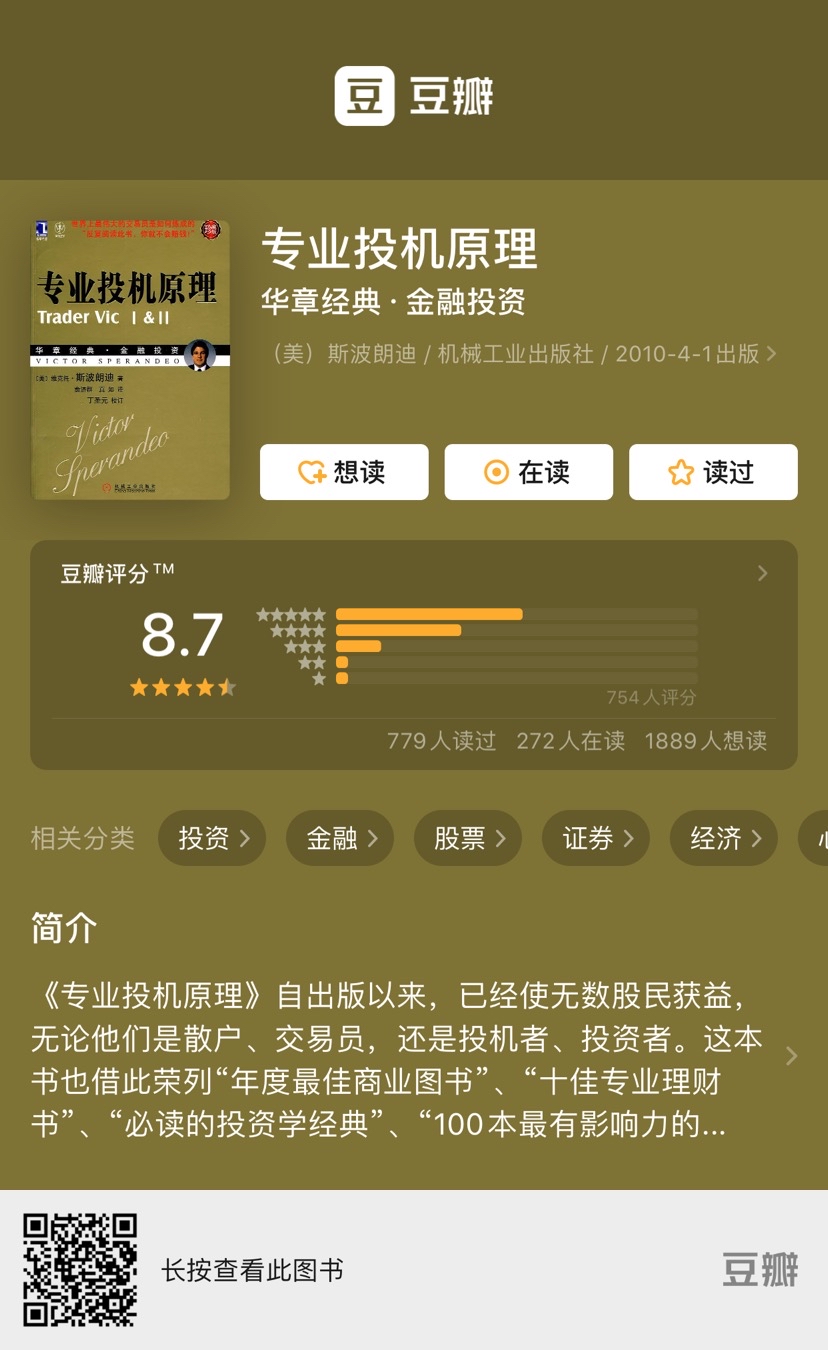
Task: Select the half-star rating display under 8.7
Action: (183, 686)
